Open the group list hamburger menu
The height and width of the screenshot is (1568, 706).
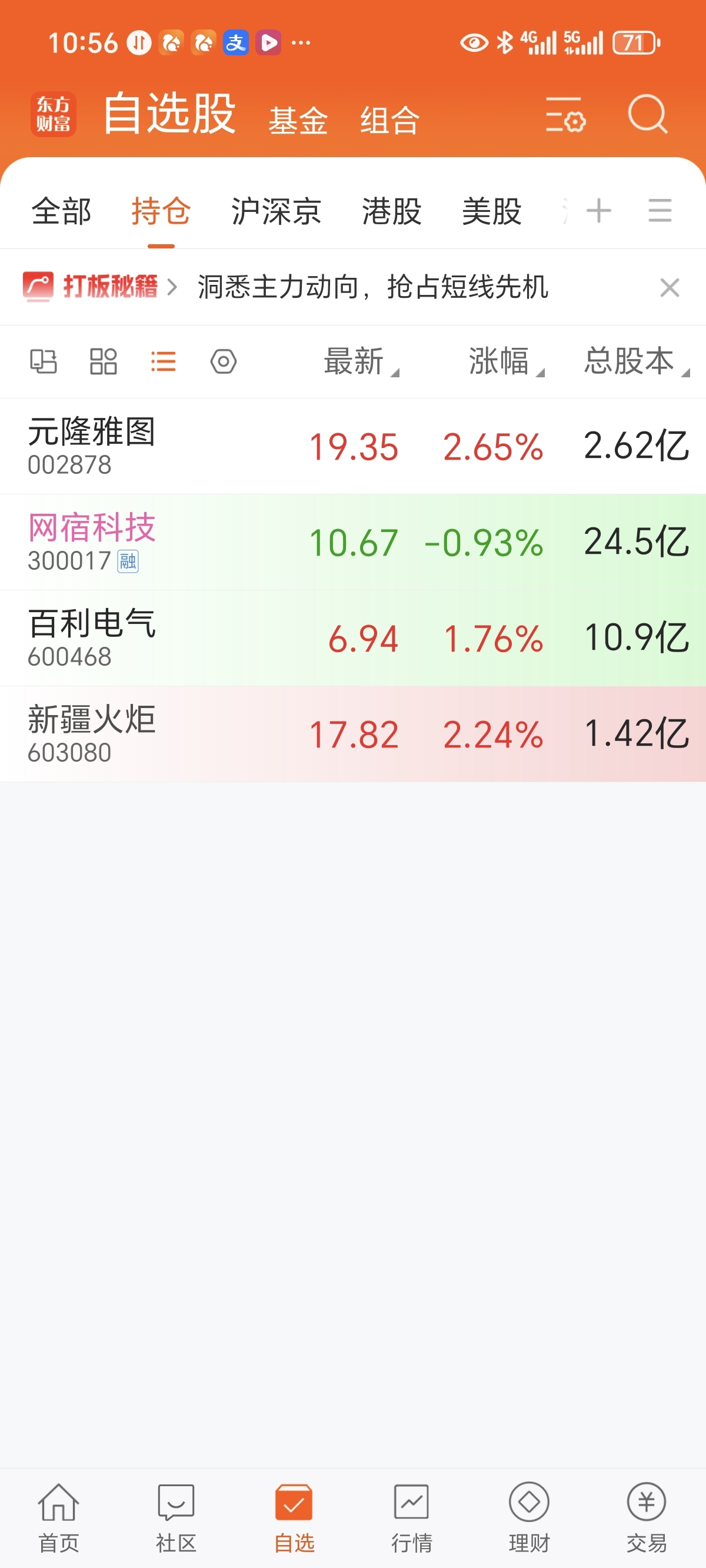pos(660,211)
